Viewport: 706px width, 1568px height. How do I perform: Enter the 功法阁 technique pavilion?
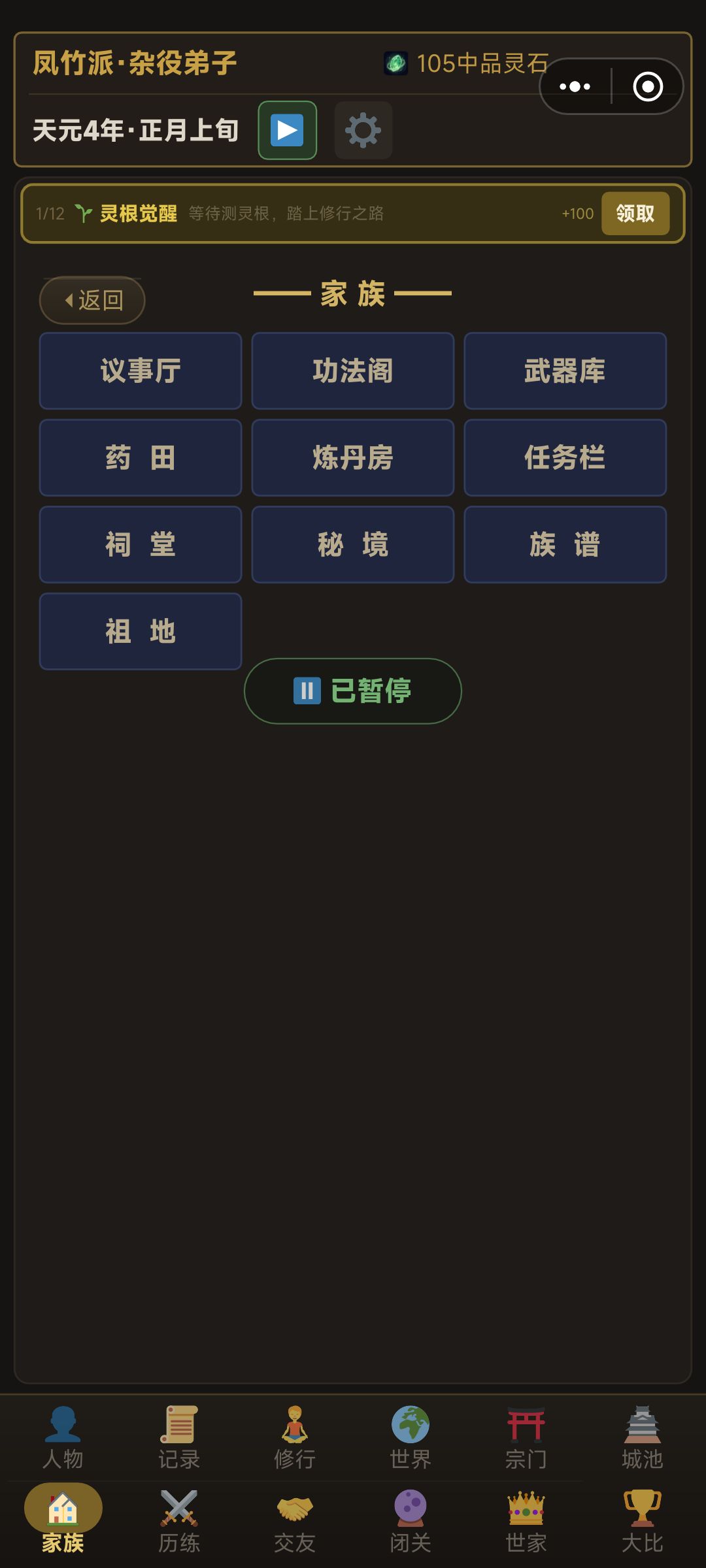[352, 371]
